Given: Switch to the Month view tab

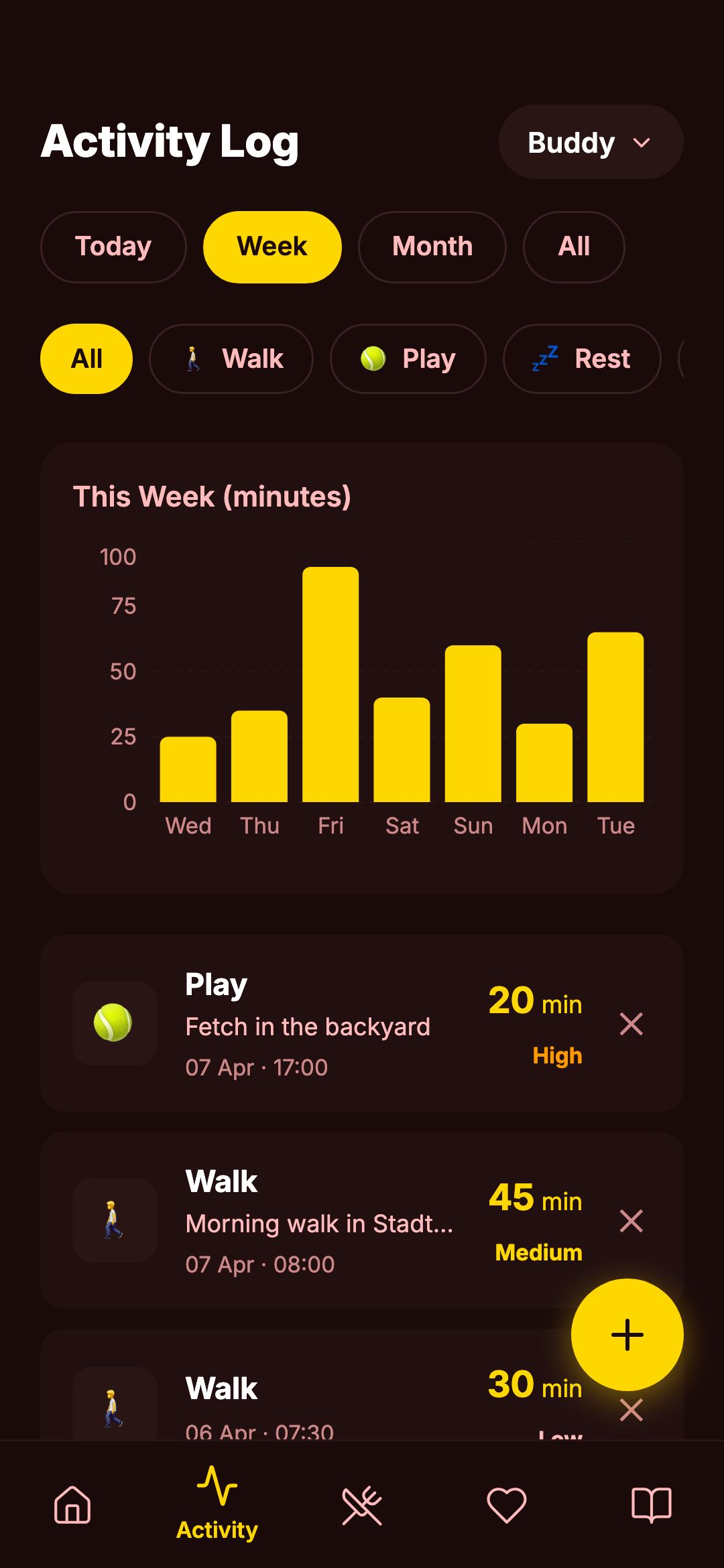Looking at the screenshot, I should pos(432,247).
